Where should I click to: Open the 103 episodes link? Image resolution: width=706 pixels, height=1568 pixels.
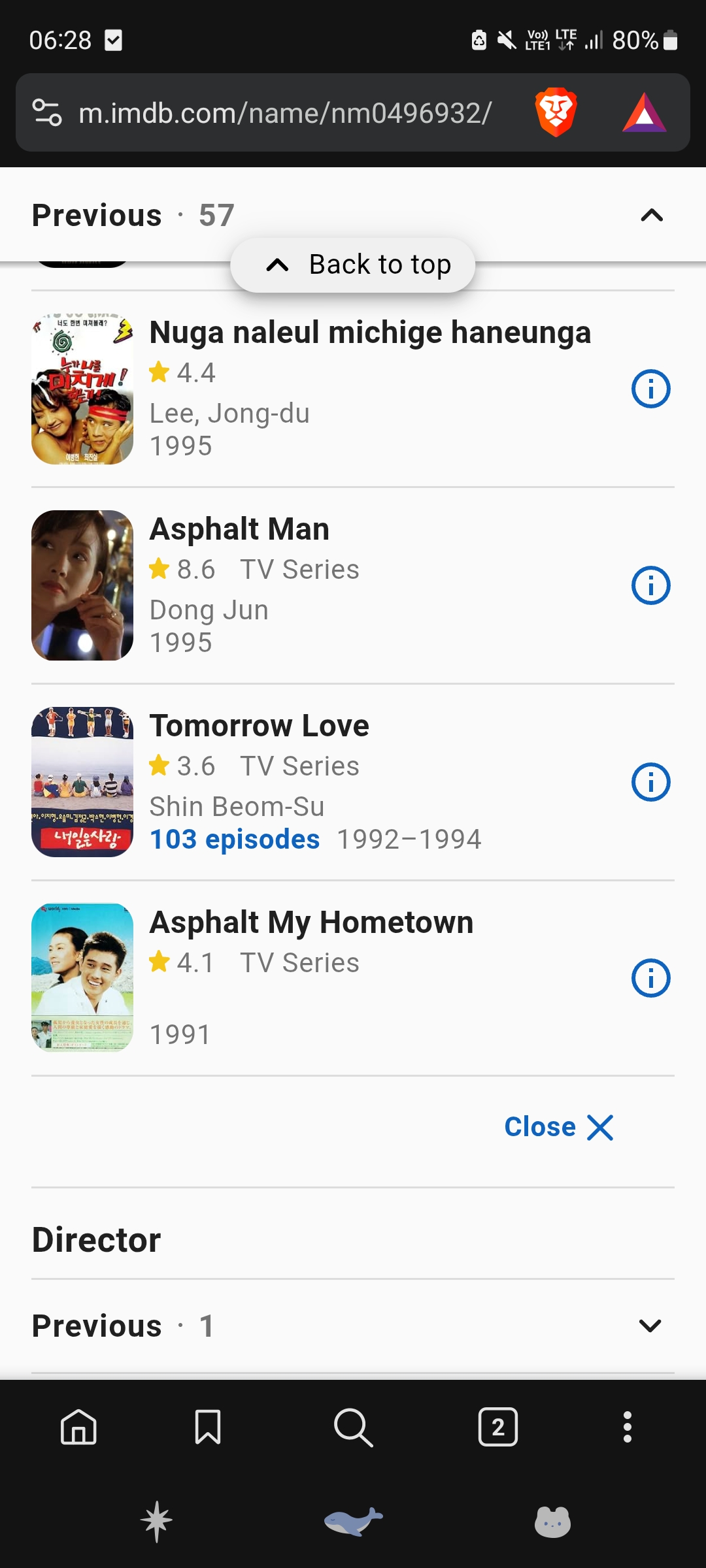coord(235,839)
